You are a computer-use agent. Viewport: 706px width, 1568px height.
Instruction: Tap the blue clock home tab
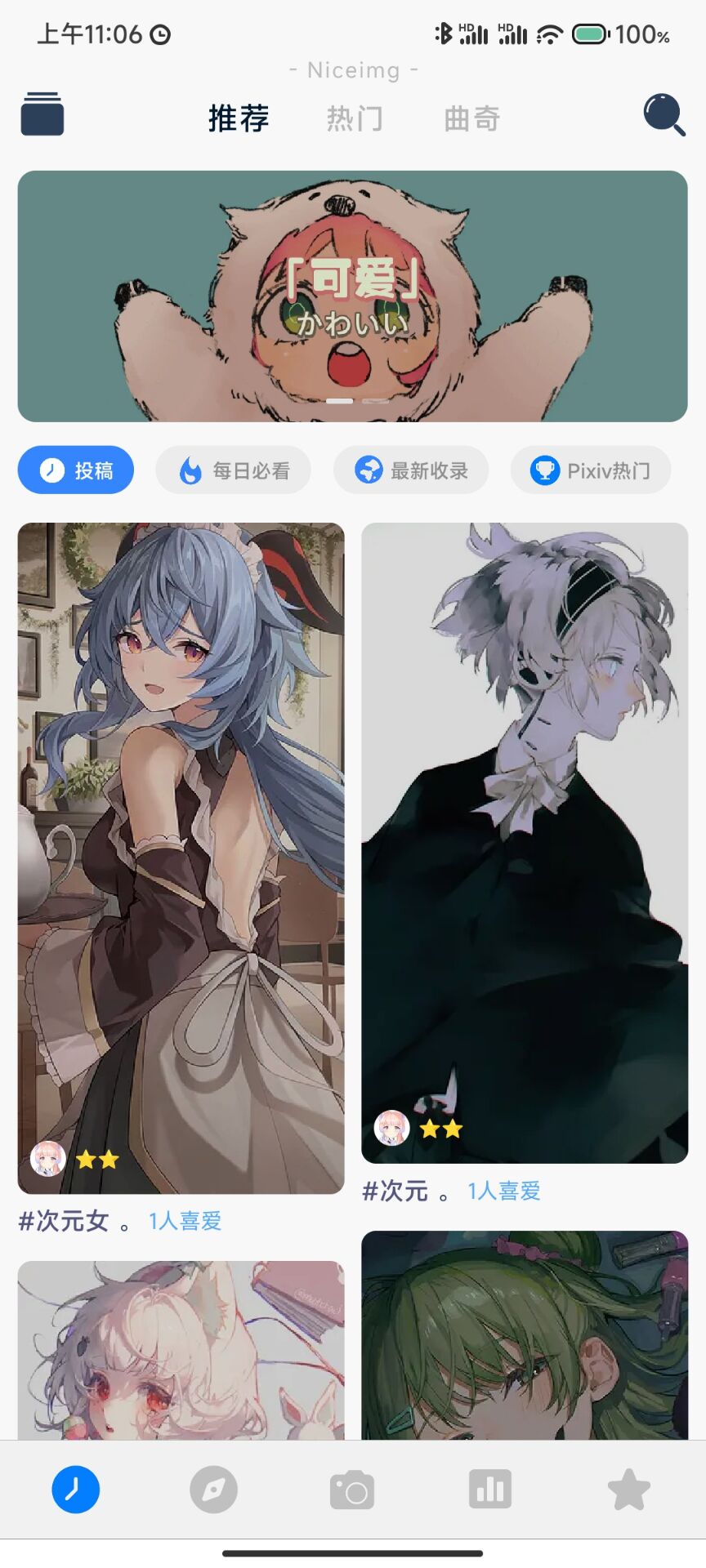tap(76, 1490)
